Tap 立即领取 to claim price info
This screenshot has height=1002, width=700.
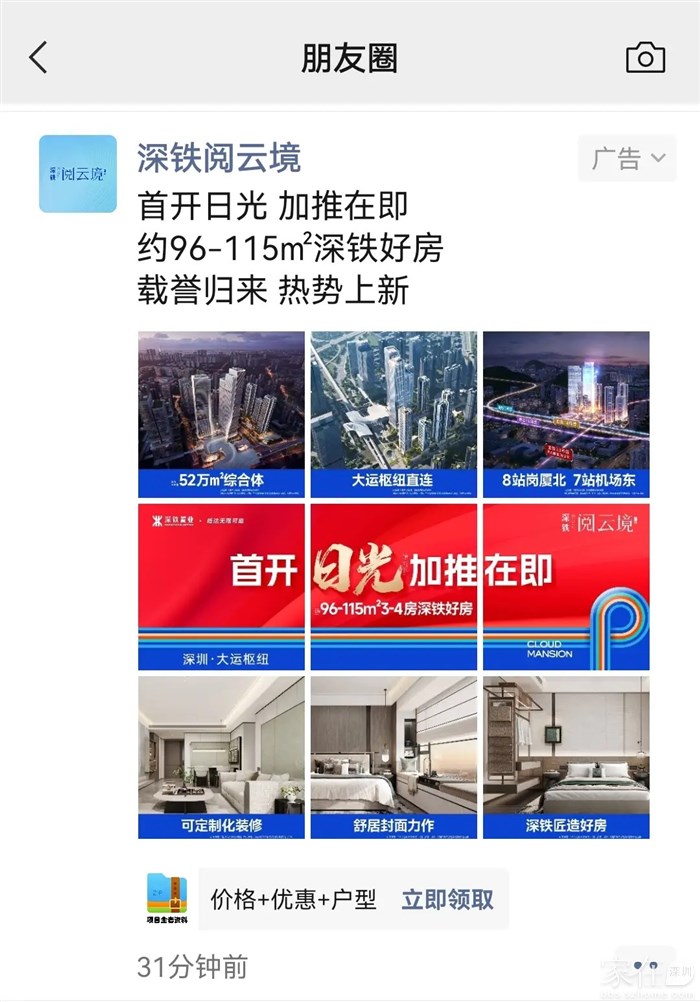447,899
